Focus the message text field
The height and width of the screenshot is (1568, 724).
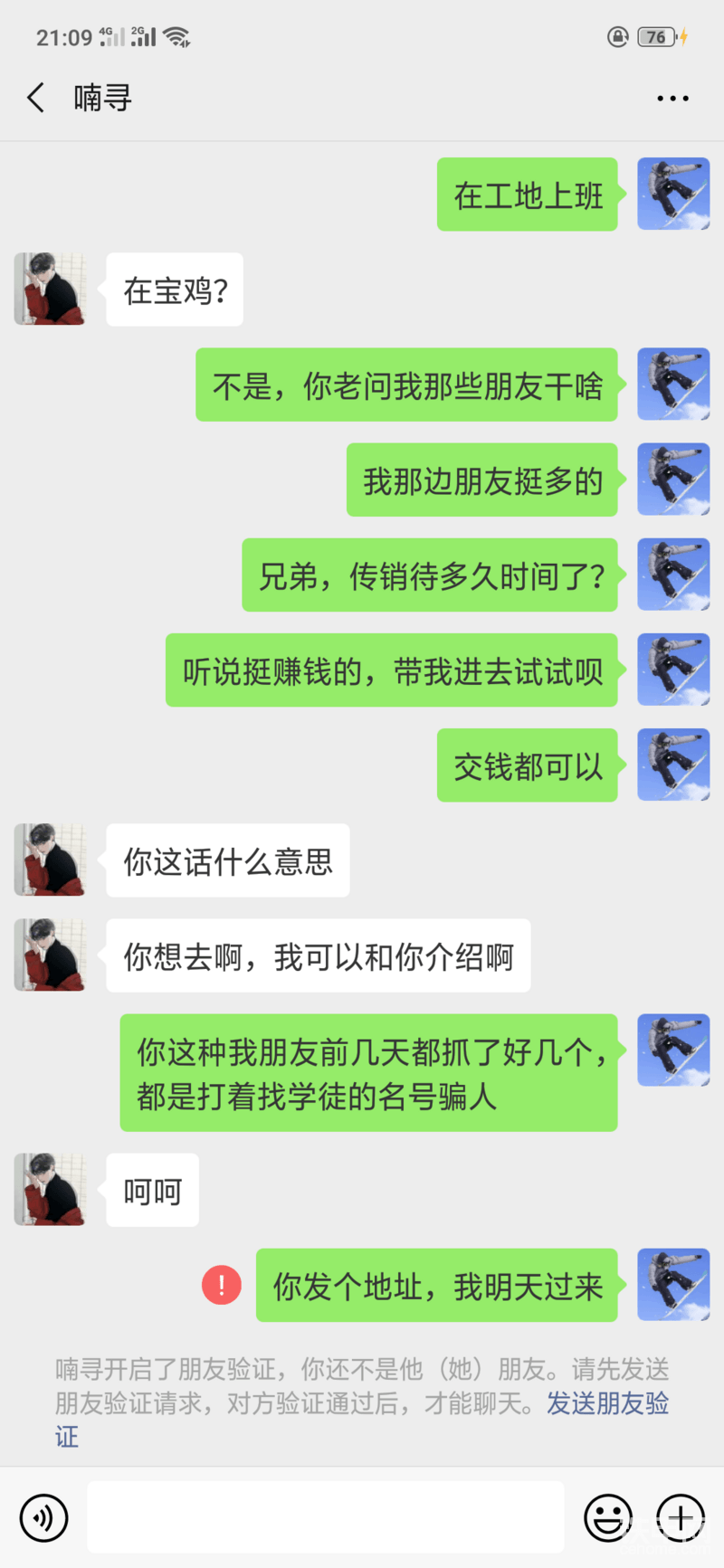tap(326, 1517)
